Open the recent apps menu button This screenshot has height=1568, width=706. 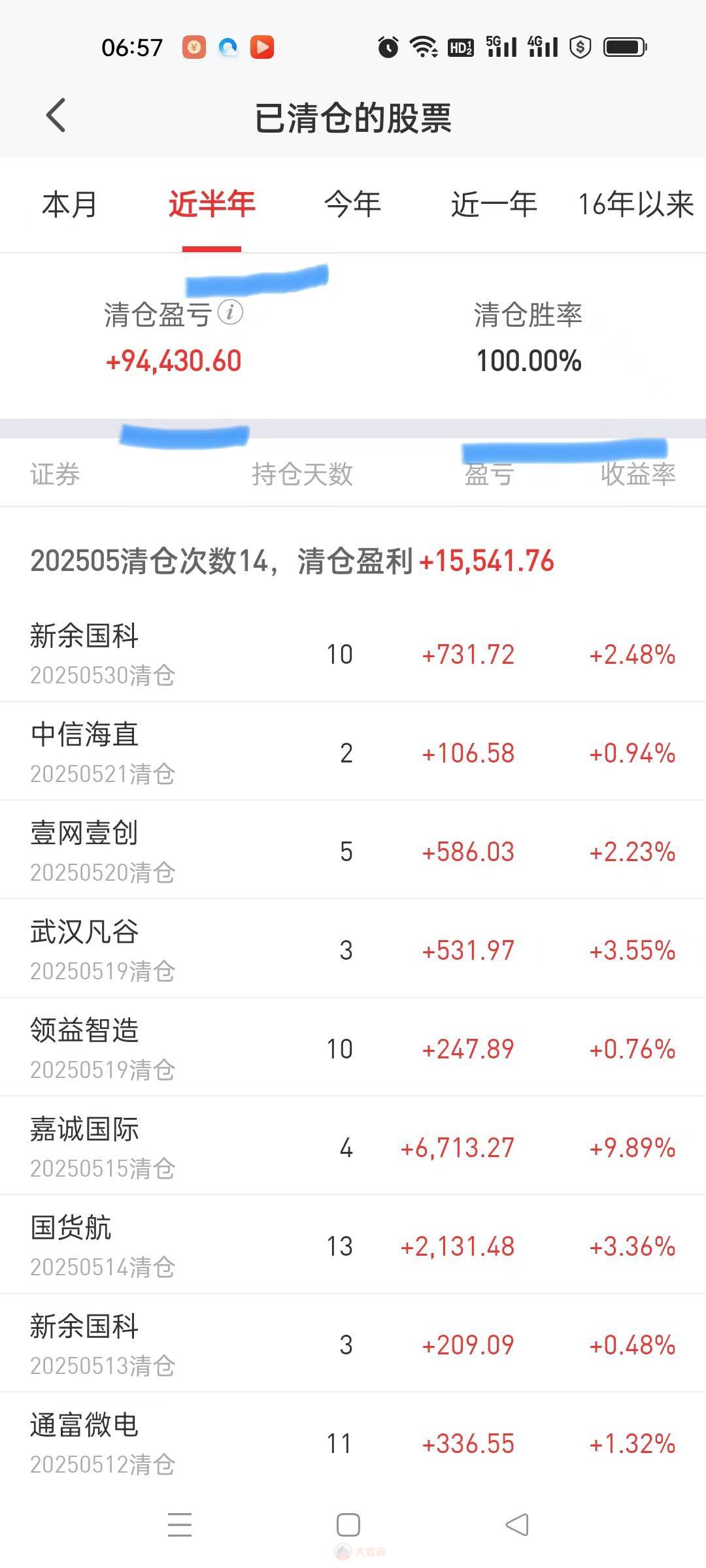180,1525
